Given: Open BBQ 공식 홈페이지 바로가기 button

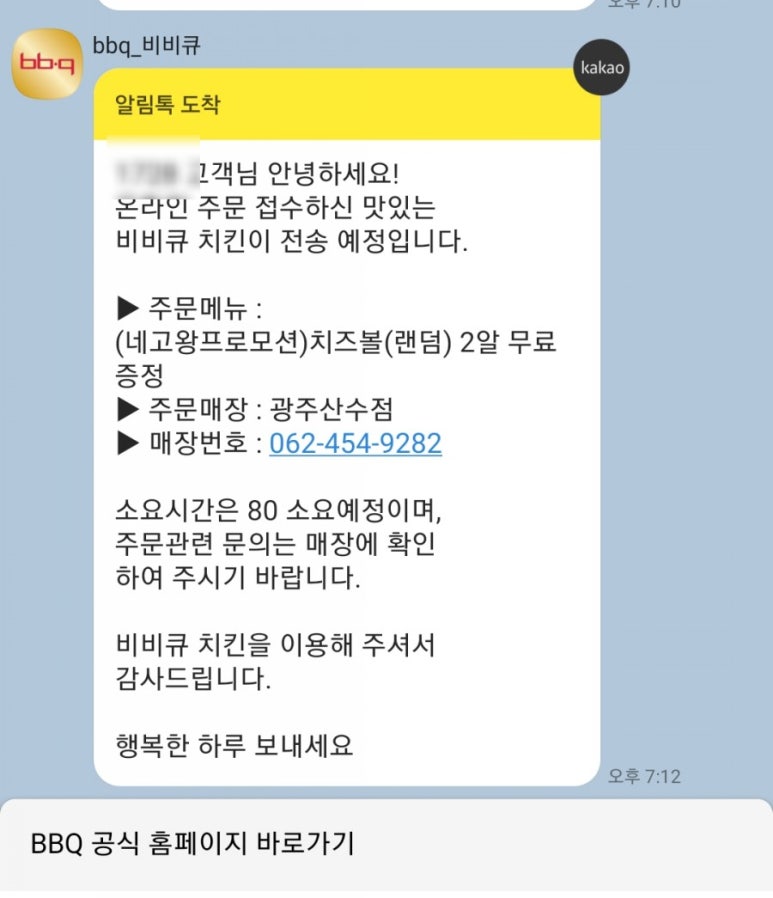Looking at the screenshot, I should point(386,844).
